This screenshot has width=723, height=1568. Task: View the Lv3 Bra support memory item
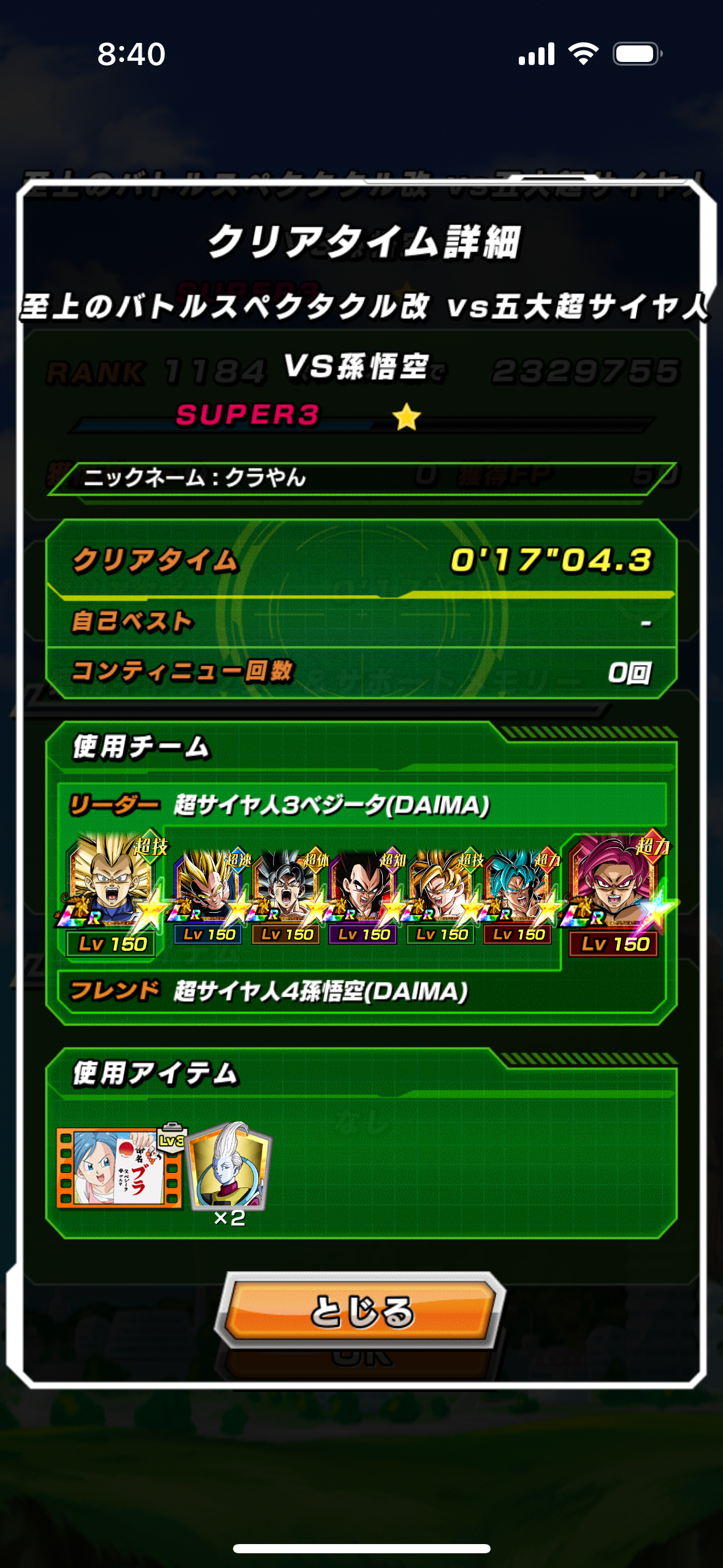119,1167
